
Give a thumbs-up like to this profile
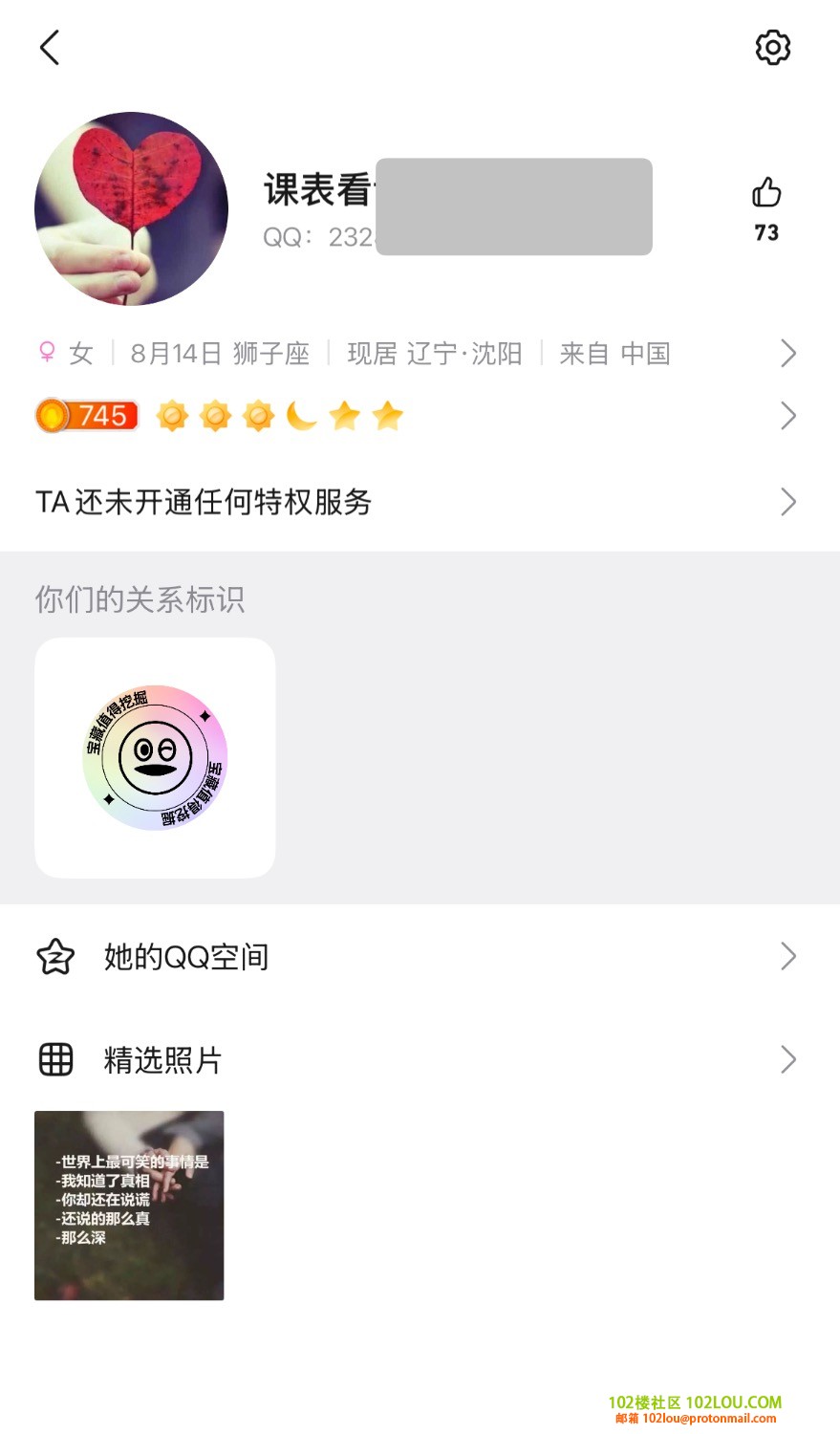point(766,193)
